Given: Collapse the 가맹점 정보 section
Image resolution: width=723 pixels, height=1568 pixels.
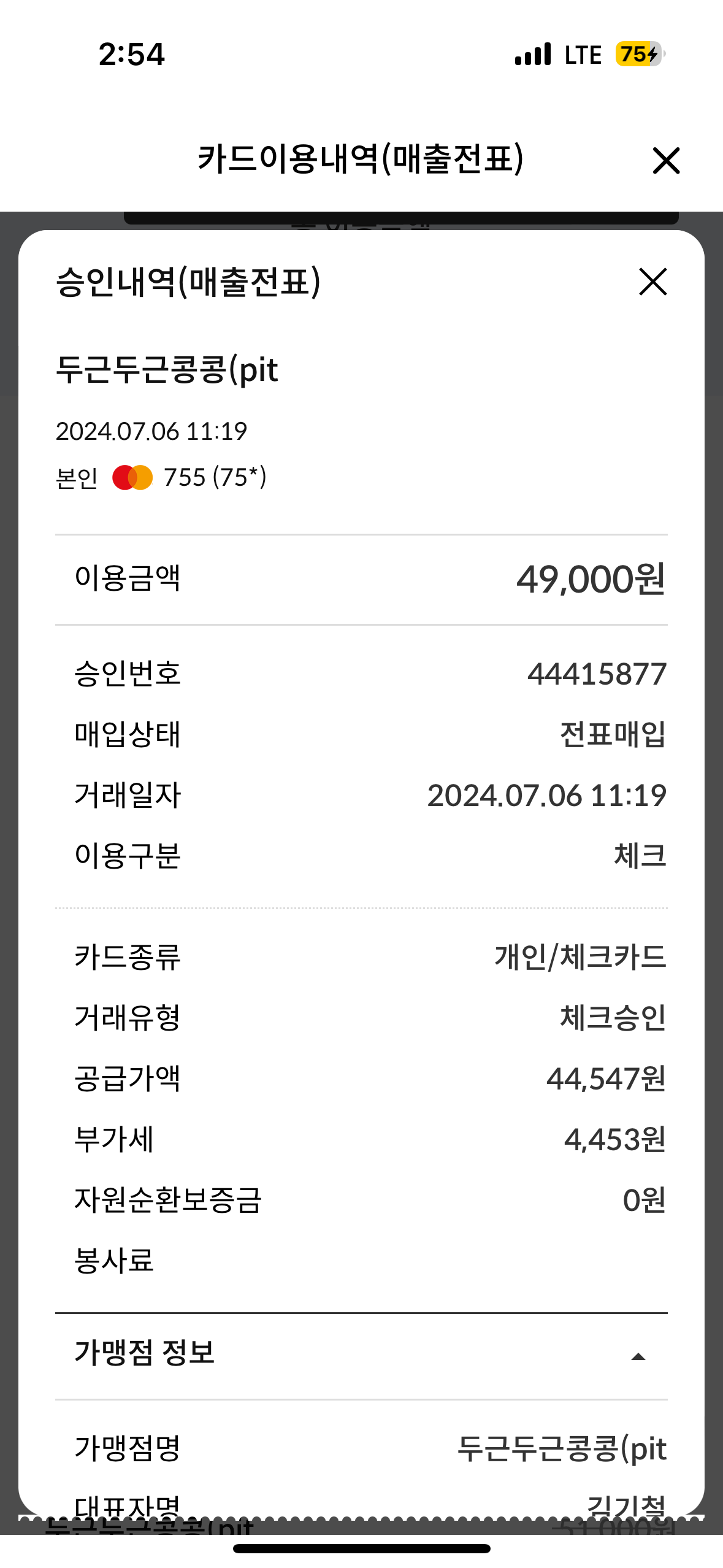Looking at the screenshot, I should [x=638, y=1357].
